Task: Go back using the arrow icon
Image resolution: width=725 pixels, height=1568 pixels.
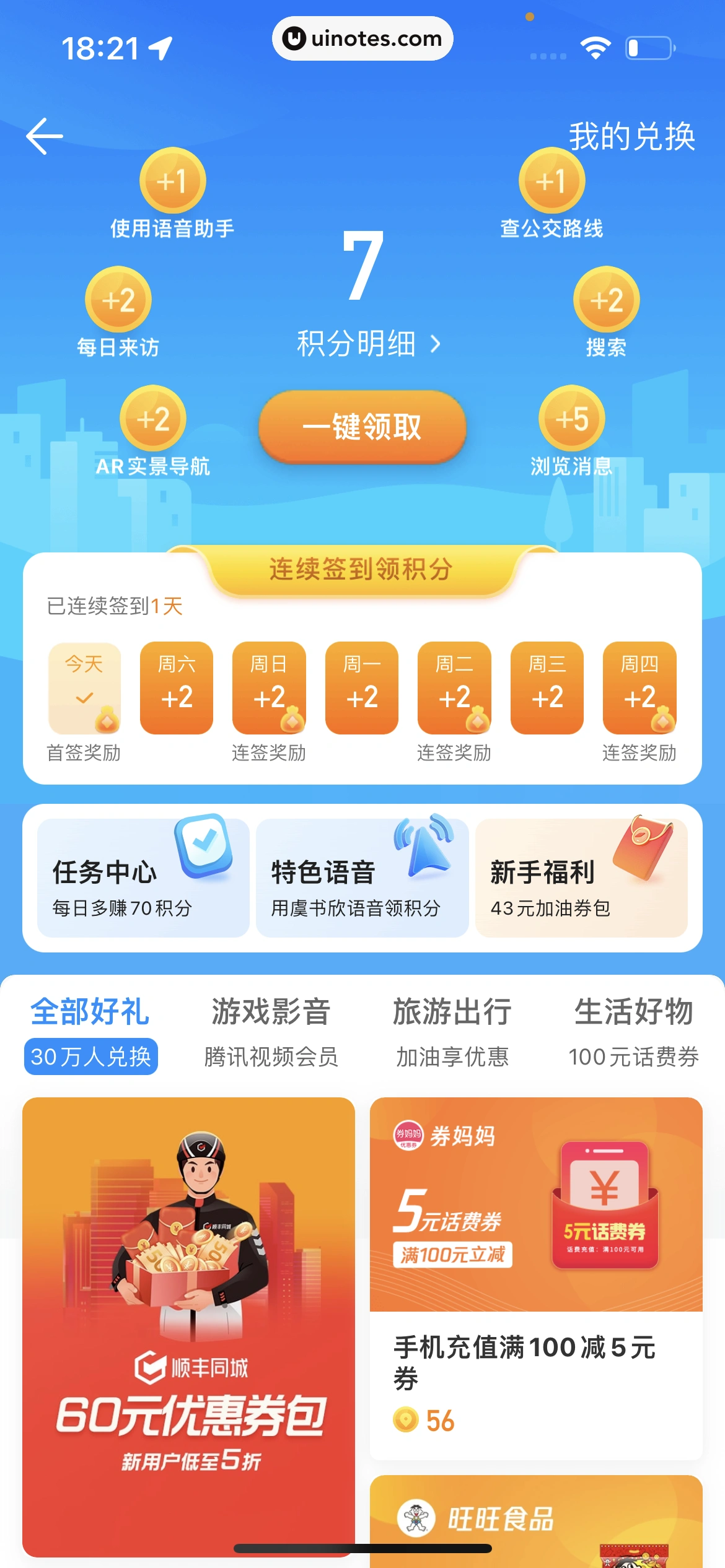Action: point(45,136)
